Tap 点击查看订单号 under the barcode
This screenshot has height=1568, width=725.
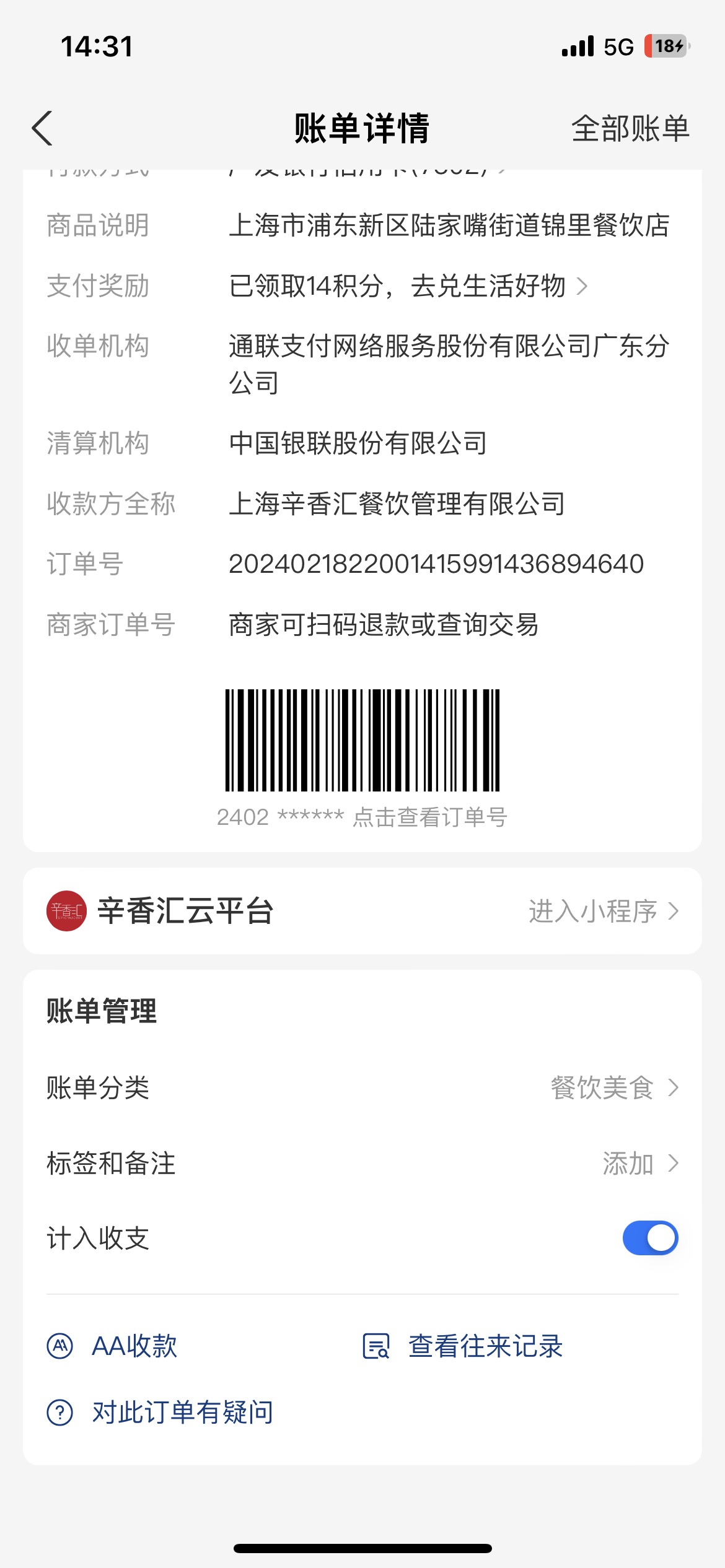pos(430,817)
